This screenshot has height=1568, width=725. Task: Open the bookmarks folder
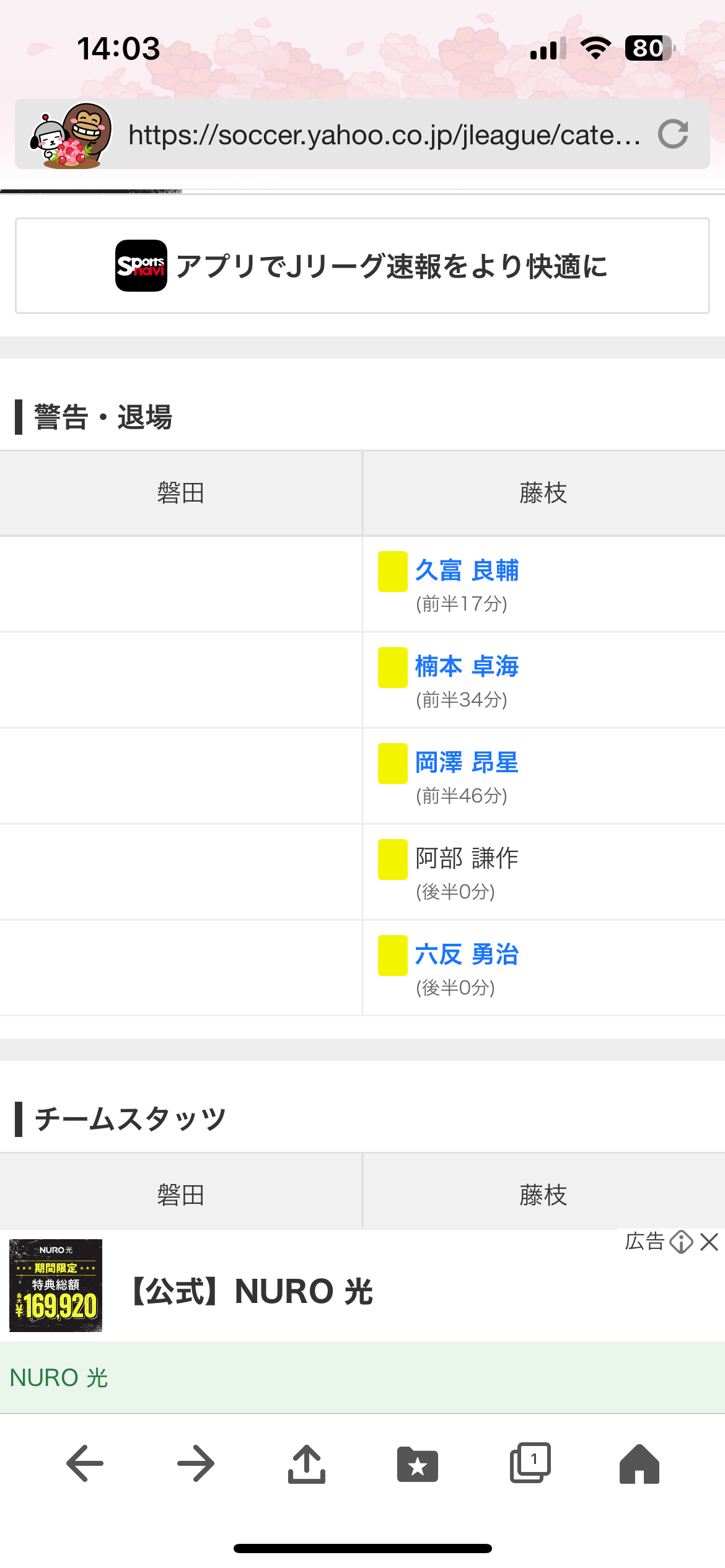pos(418,1464)
